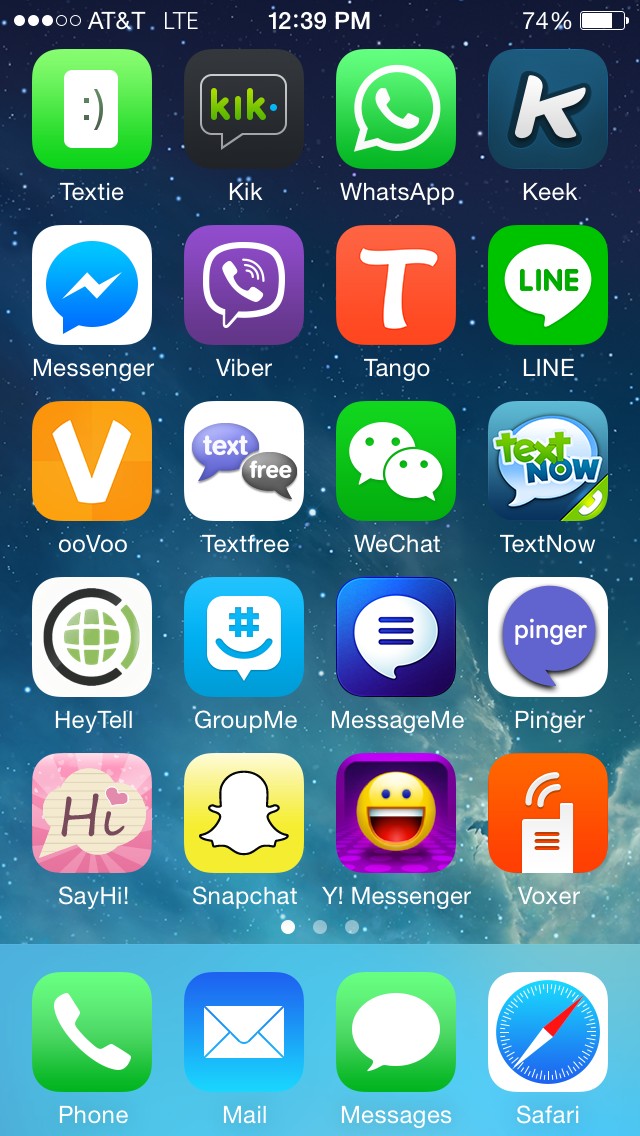Image resolution: width=640 pixels, height=1136 pixels.
Task: Launch the HeyTell app
Action: tap(92, 637)
